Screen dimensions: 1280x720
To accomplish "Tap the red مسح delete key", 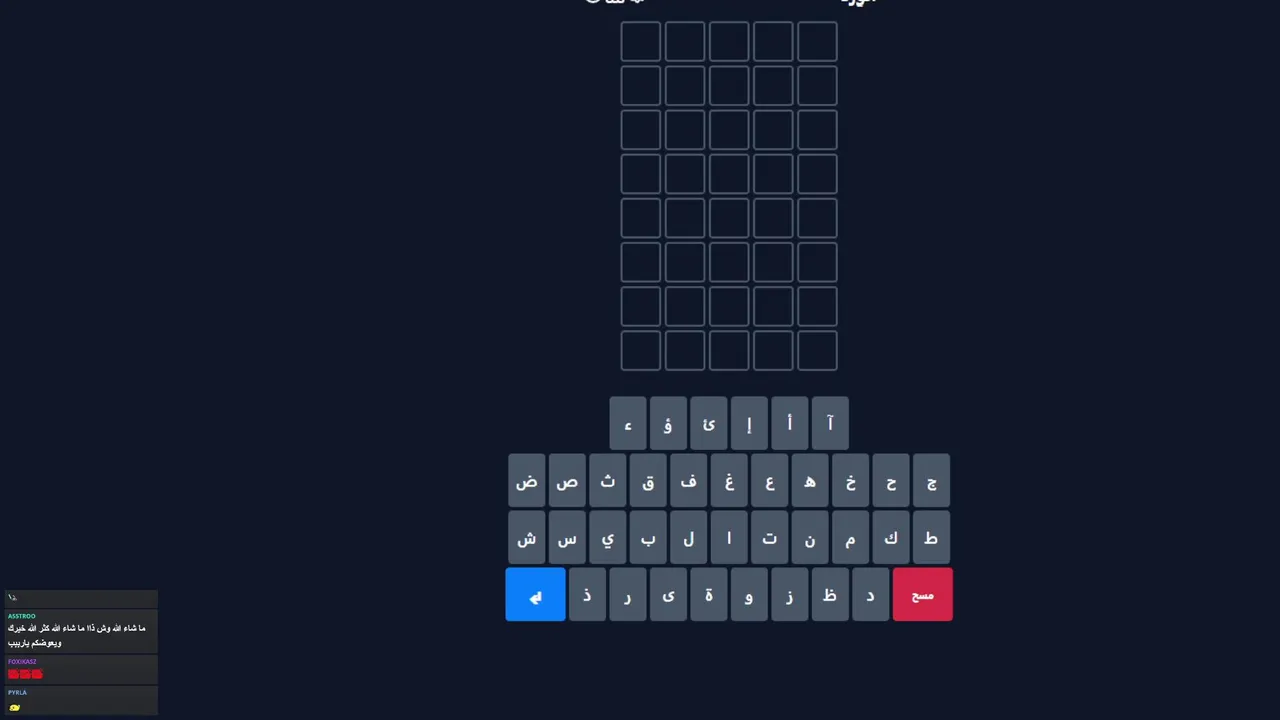I will pos(922,595).
